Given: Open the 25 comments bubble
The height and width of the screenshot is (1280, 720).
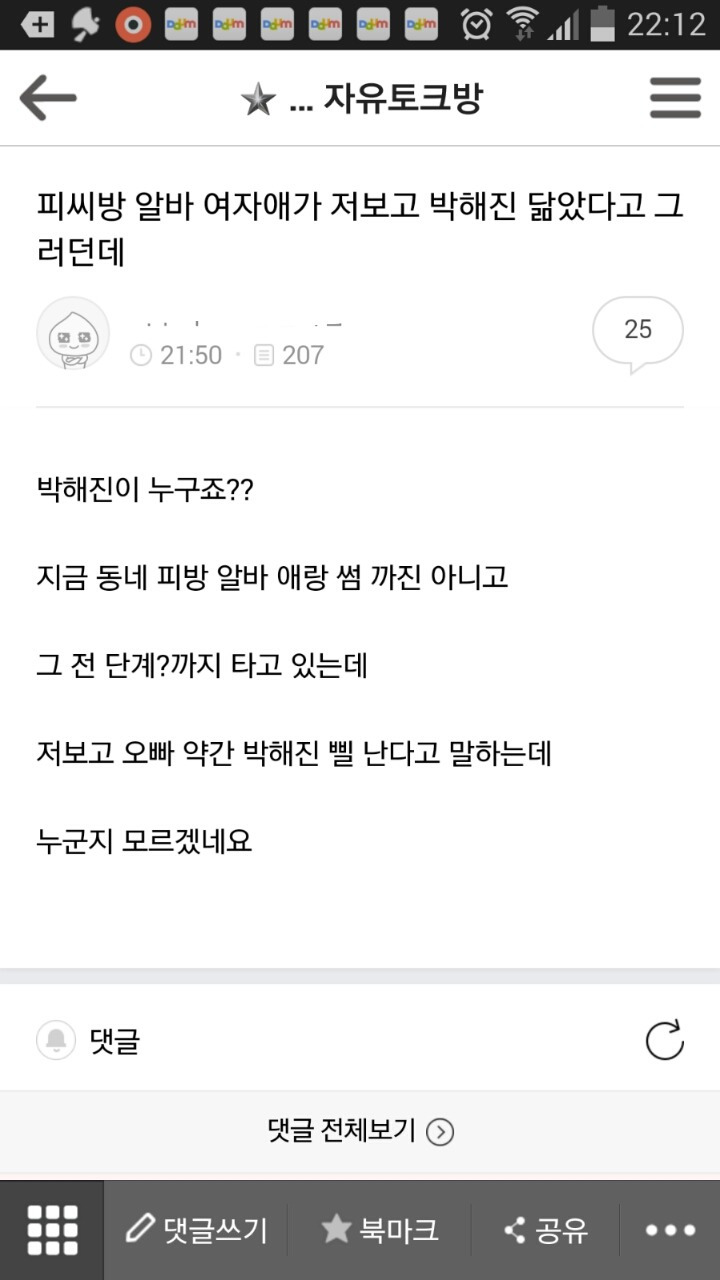Looking at the screenshot, I should (638, 333).
